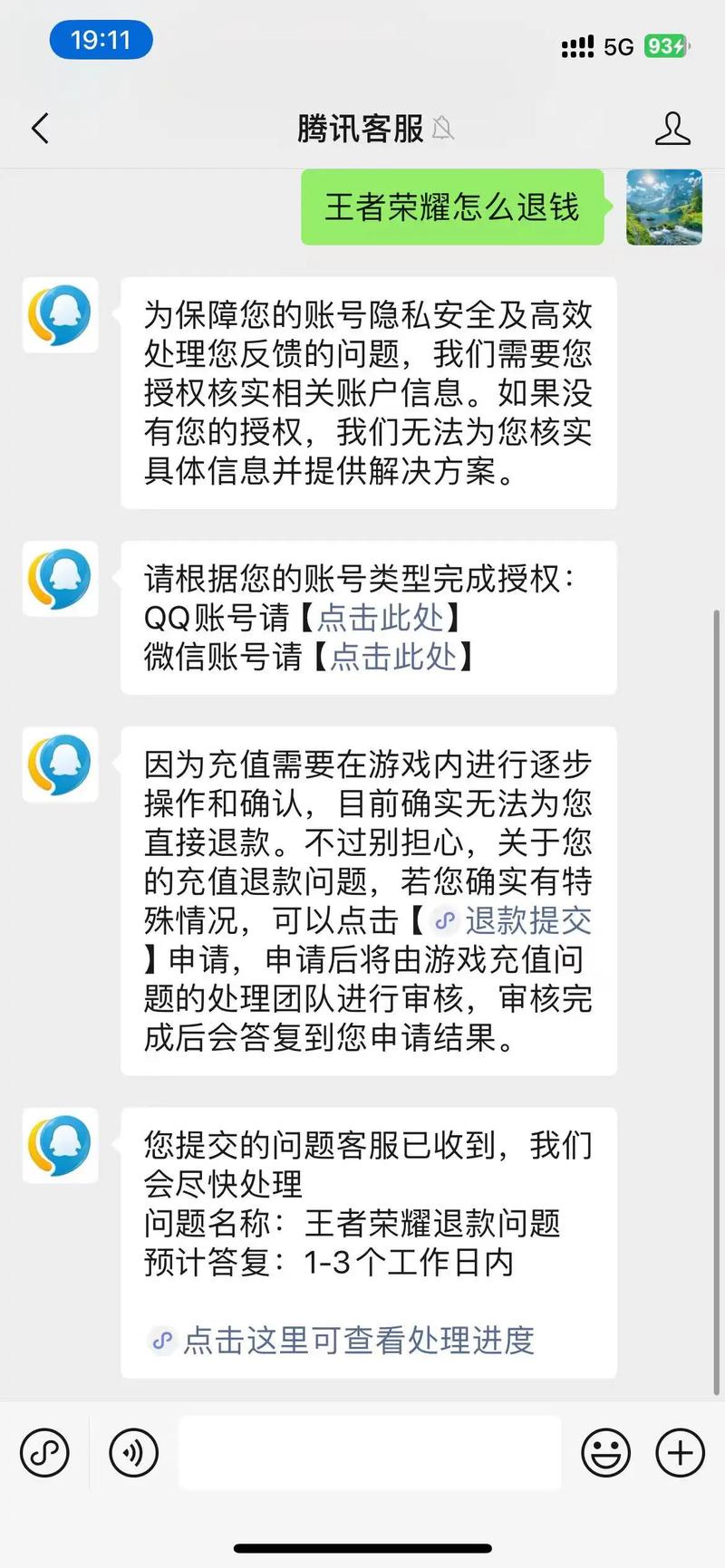Open the service menu icon beside voice
Screen dimensions: 725x1568
coord(44,1453)
